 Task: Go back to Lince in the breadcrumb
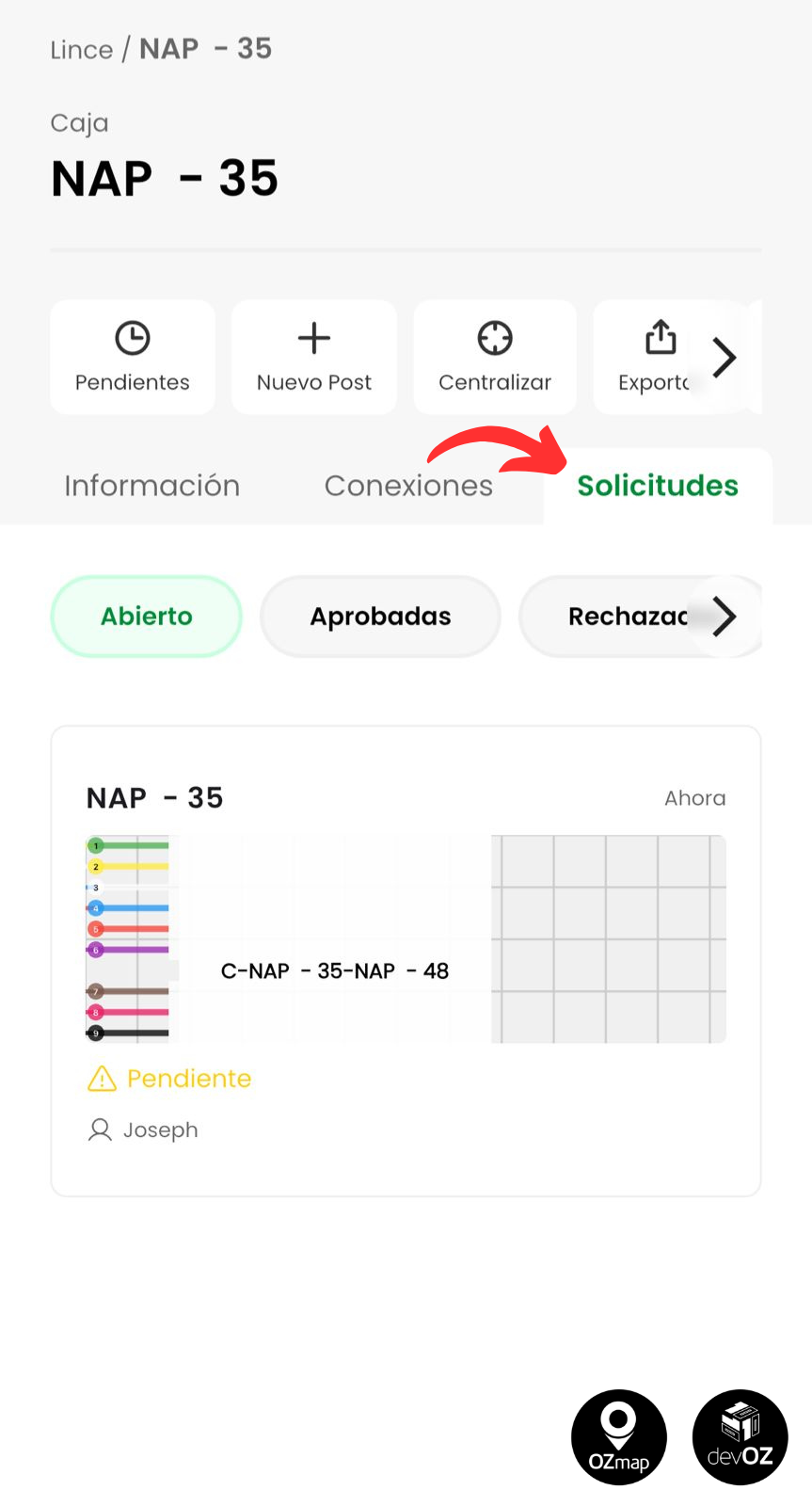[82, 49]
